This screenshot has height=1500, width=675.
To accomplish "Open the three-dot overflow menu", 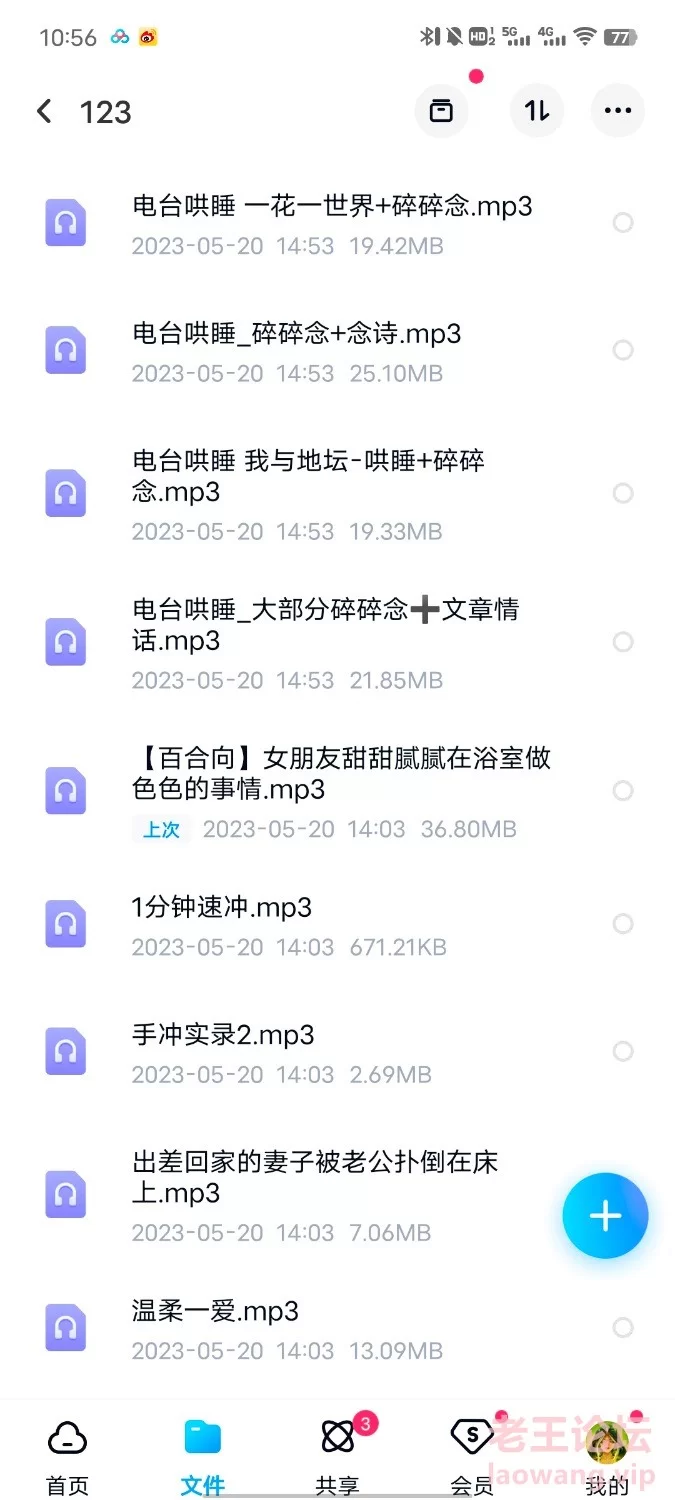I will pyautogui.click(x=618, y=111).
